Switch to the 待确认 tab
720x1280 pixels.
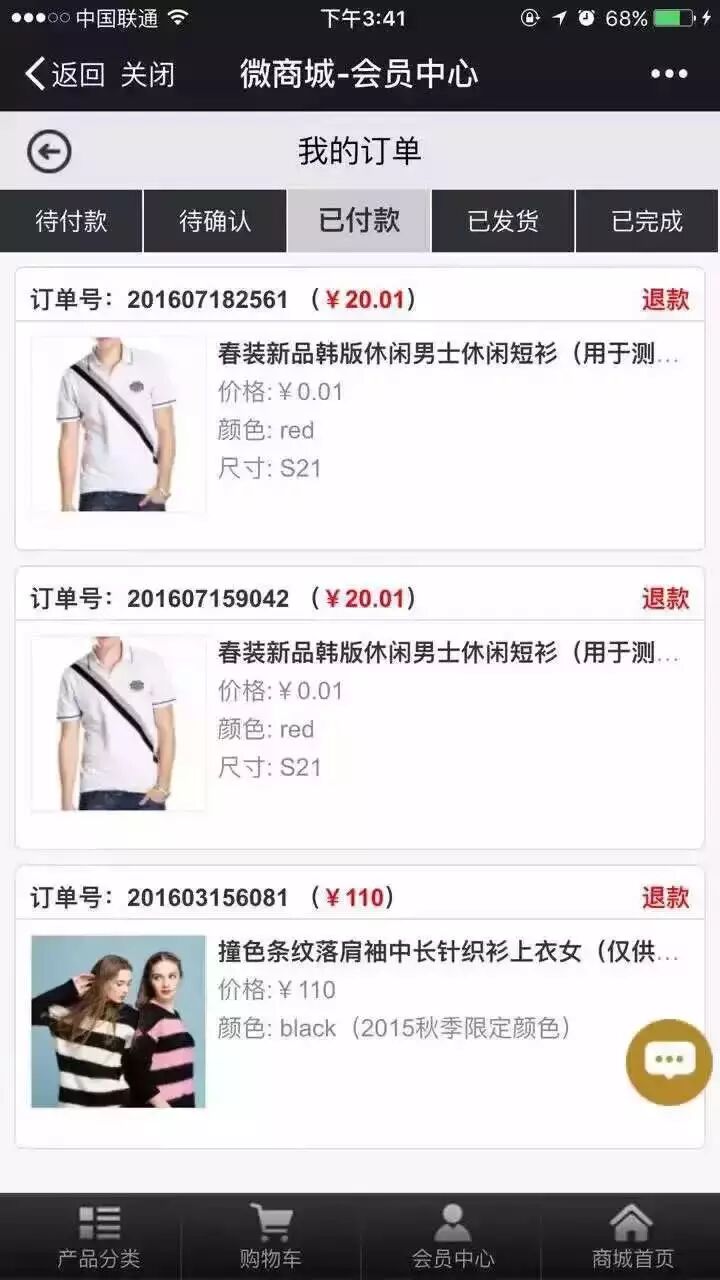[x=215, y=221]
